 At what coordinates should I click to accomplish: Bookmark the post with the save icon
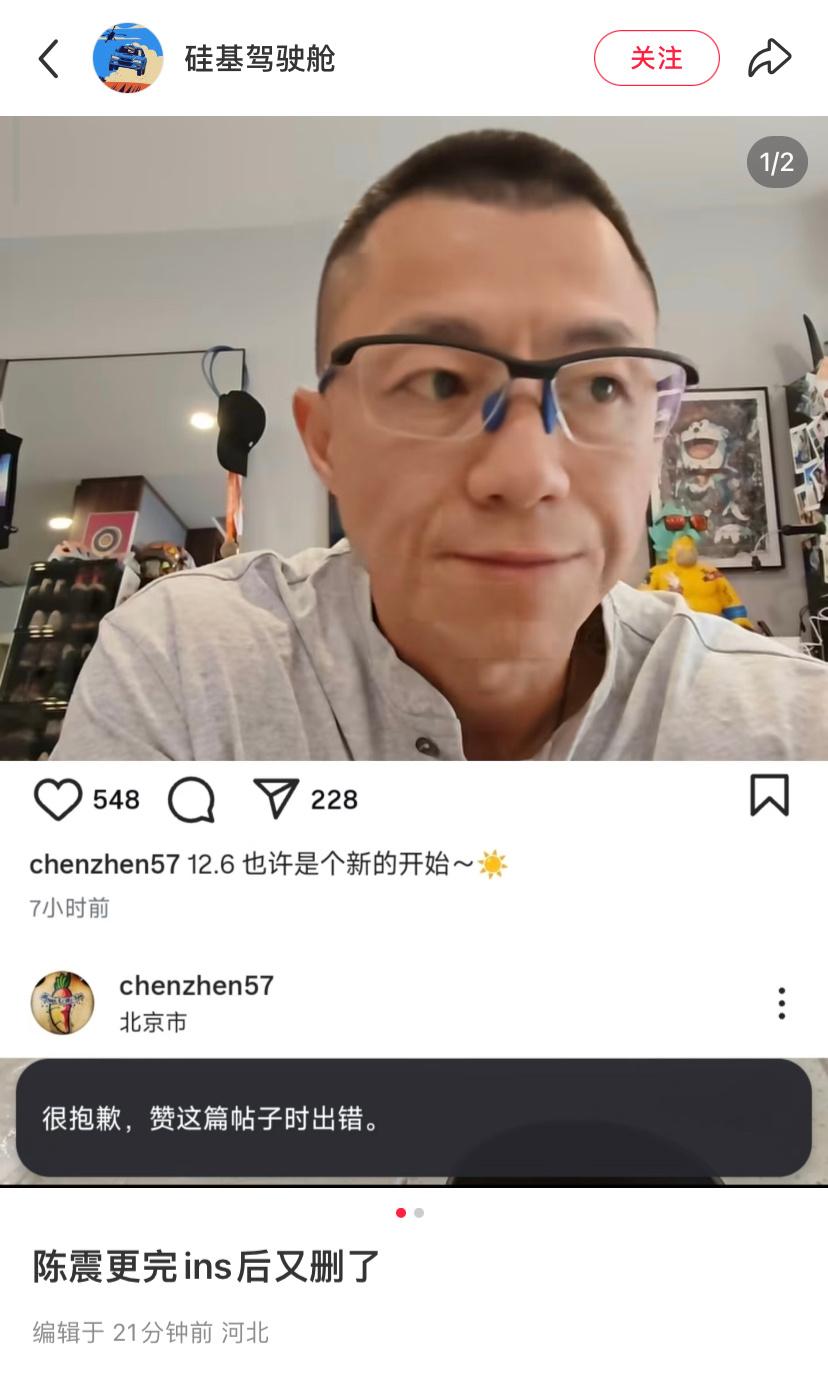click(770, 796)
